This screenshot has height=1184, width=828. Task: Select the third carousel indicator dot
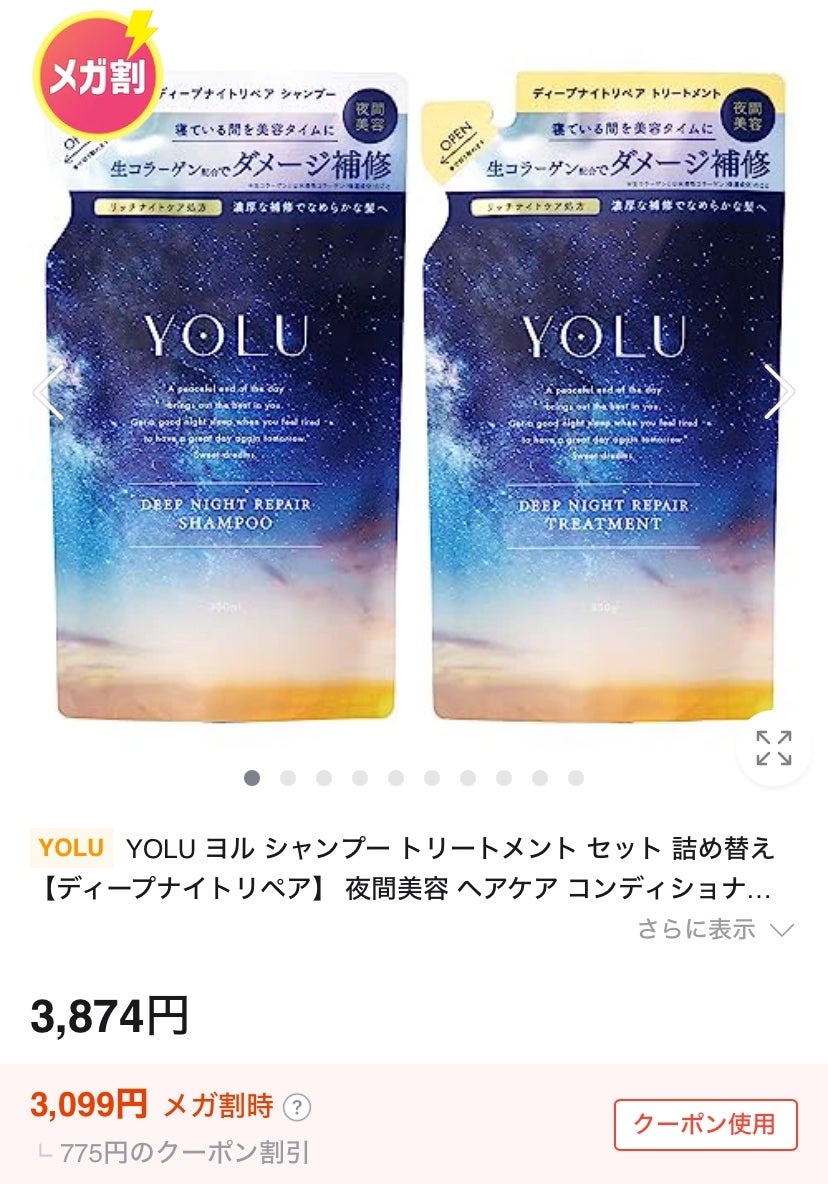(322, 775)
